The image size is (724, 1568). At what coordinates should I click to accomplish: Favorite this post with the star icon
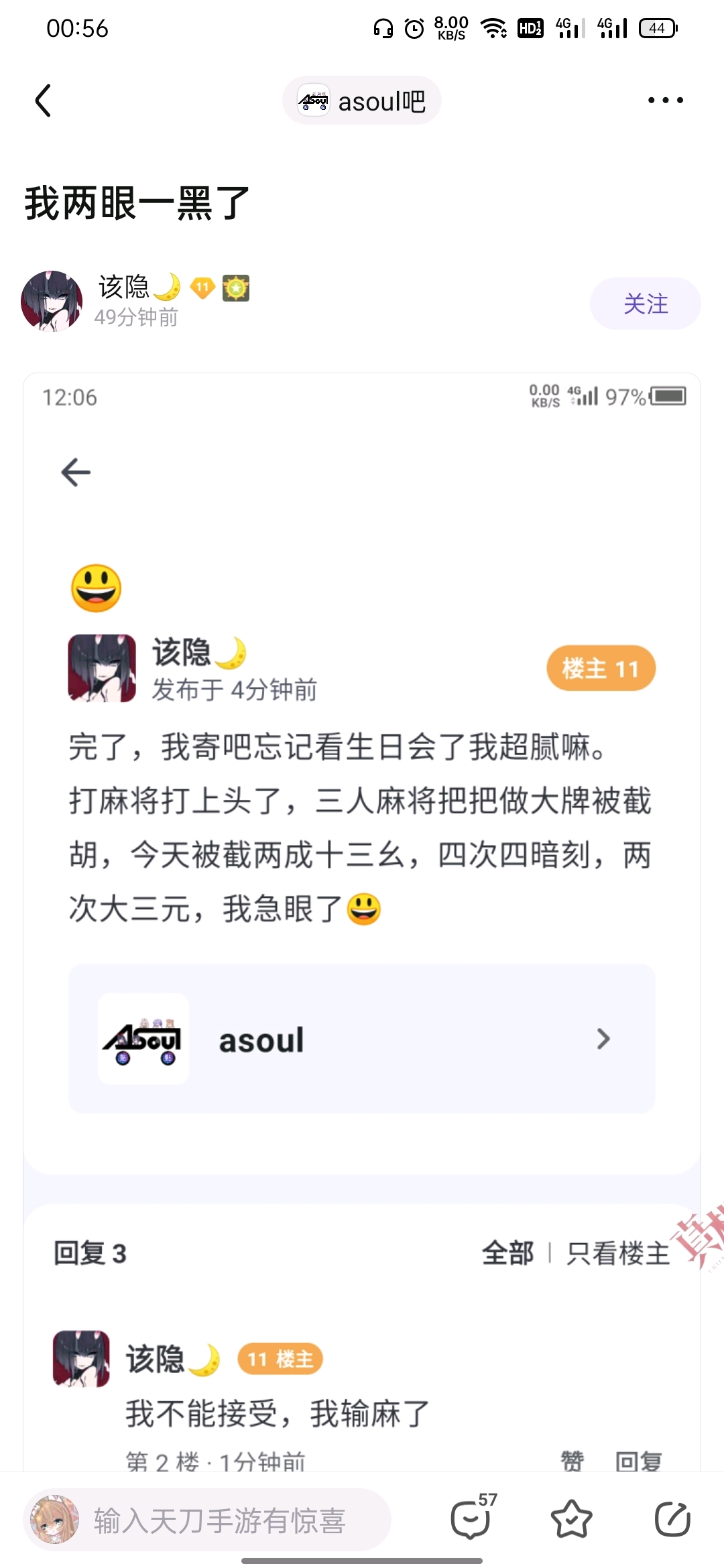571,1519
